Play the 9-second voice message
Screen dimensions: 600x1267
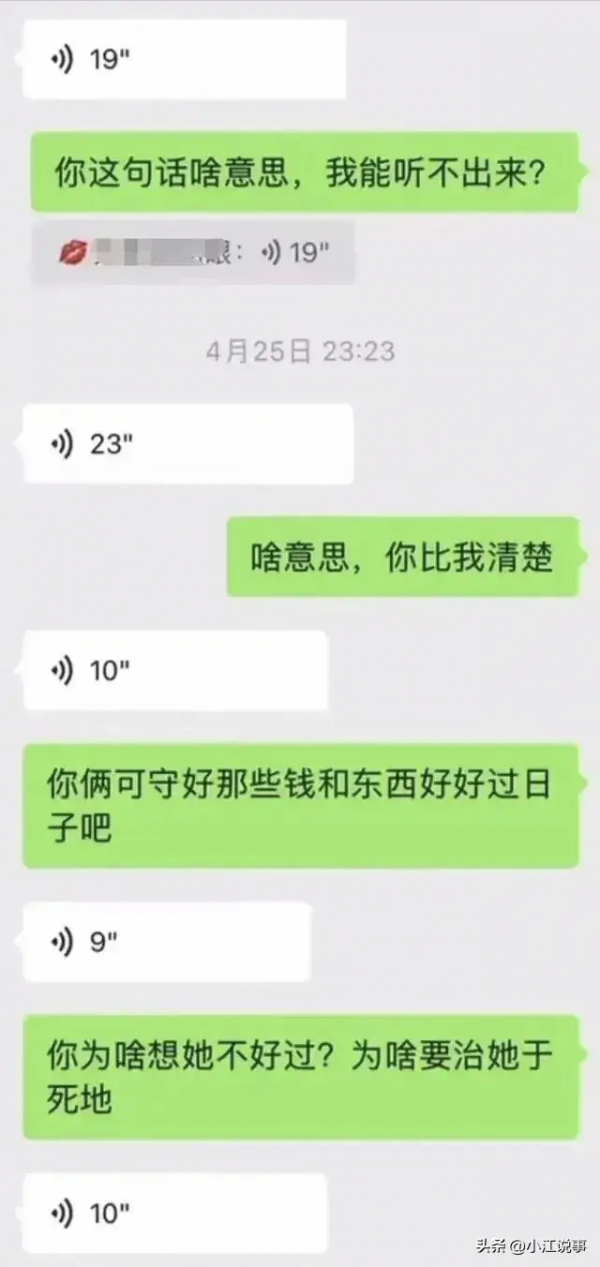coord(166,942)
